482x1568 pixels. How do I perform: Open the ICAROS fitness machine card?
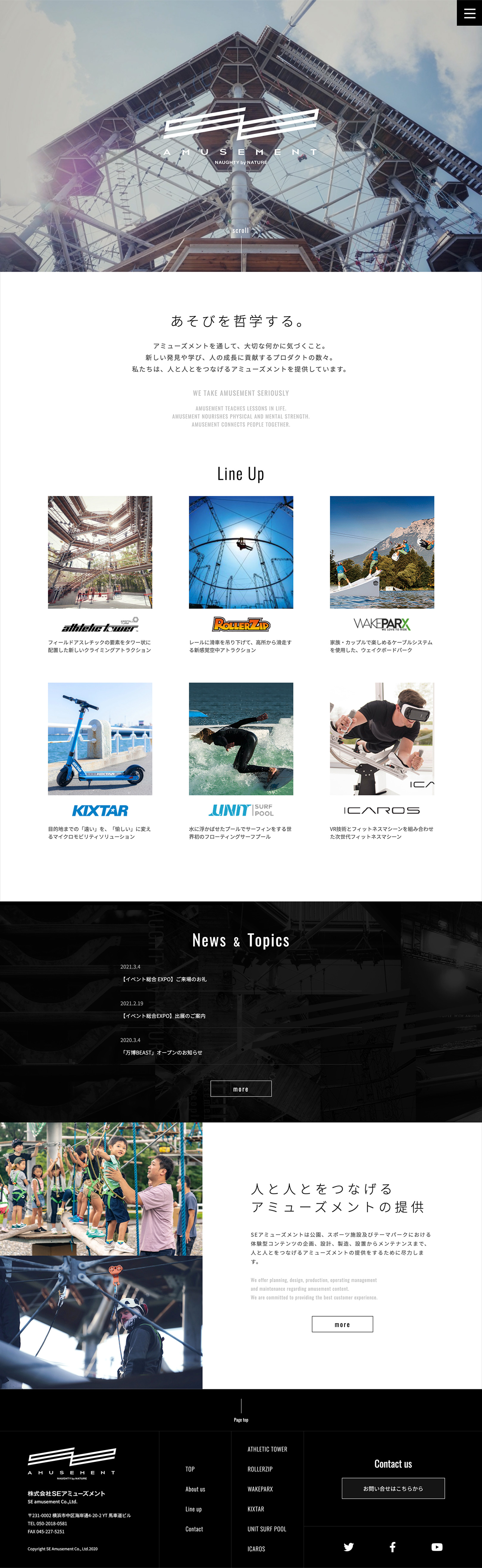381,738
